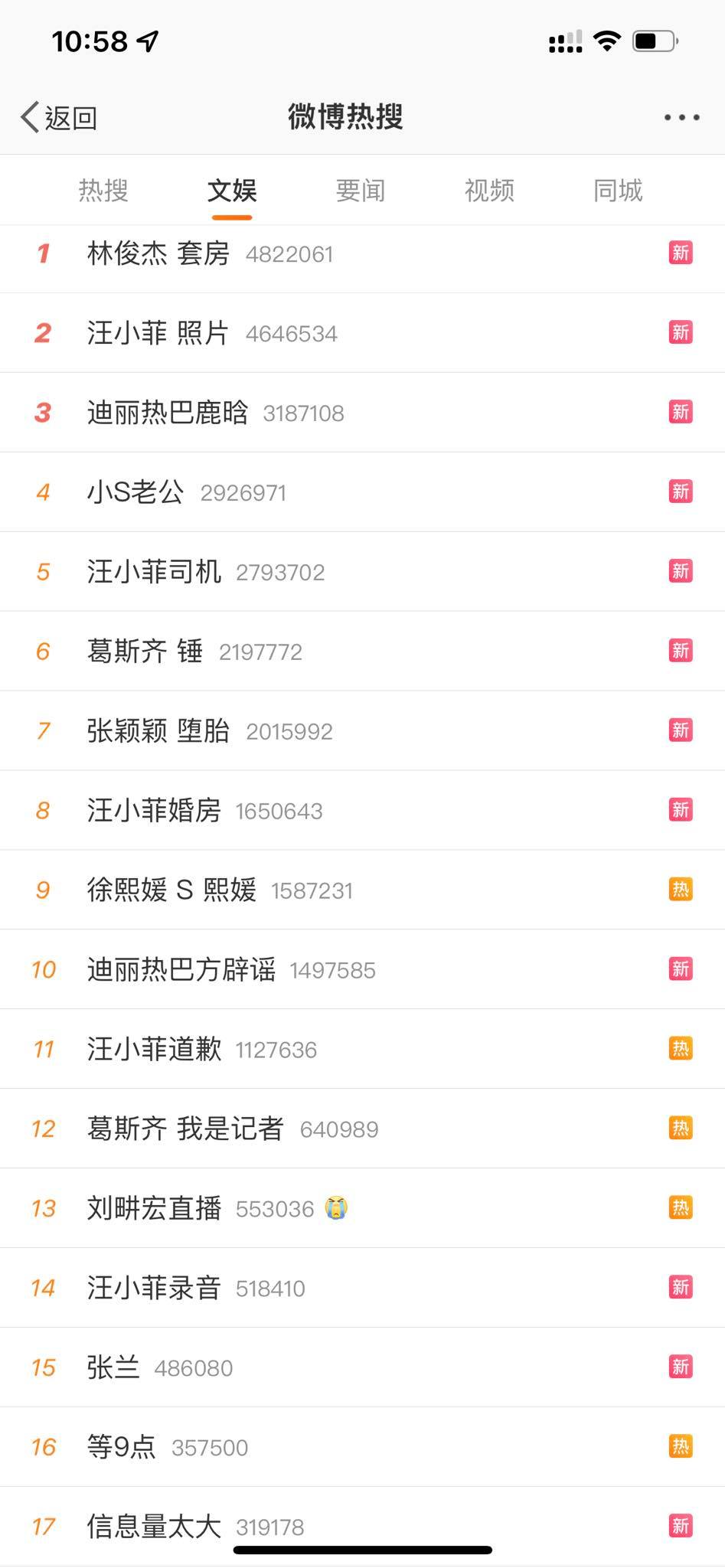725x1568 pixels.
Task: Open the trending topic 林俊杰 套房
Action: [x=158, y=253]
